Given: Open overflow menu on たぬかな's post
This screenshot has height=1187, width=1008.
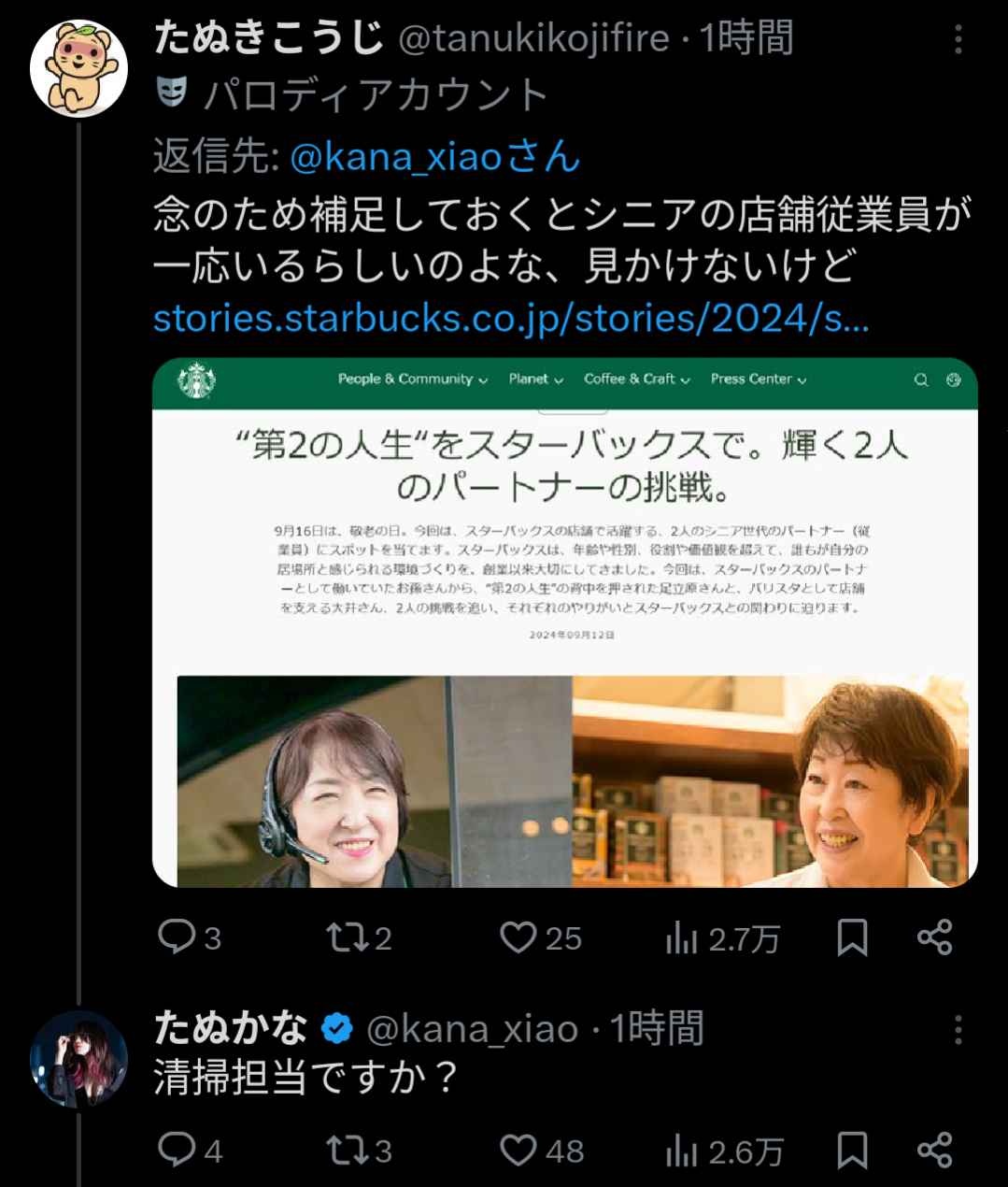Looking at the screenshot, I should coord(958,1030).
